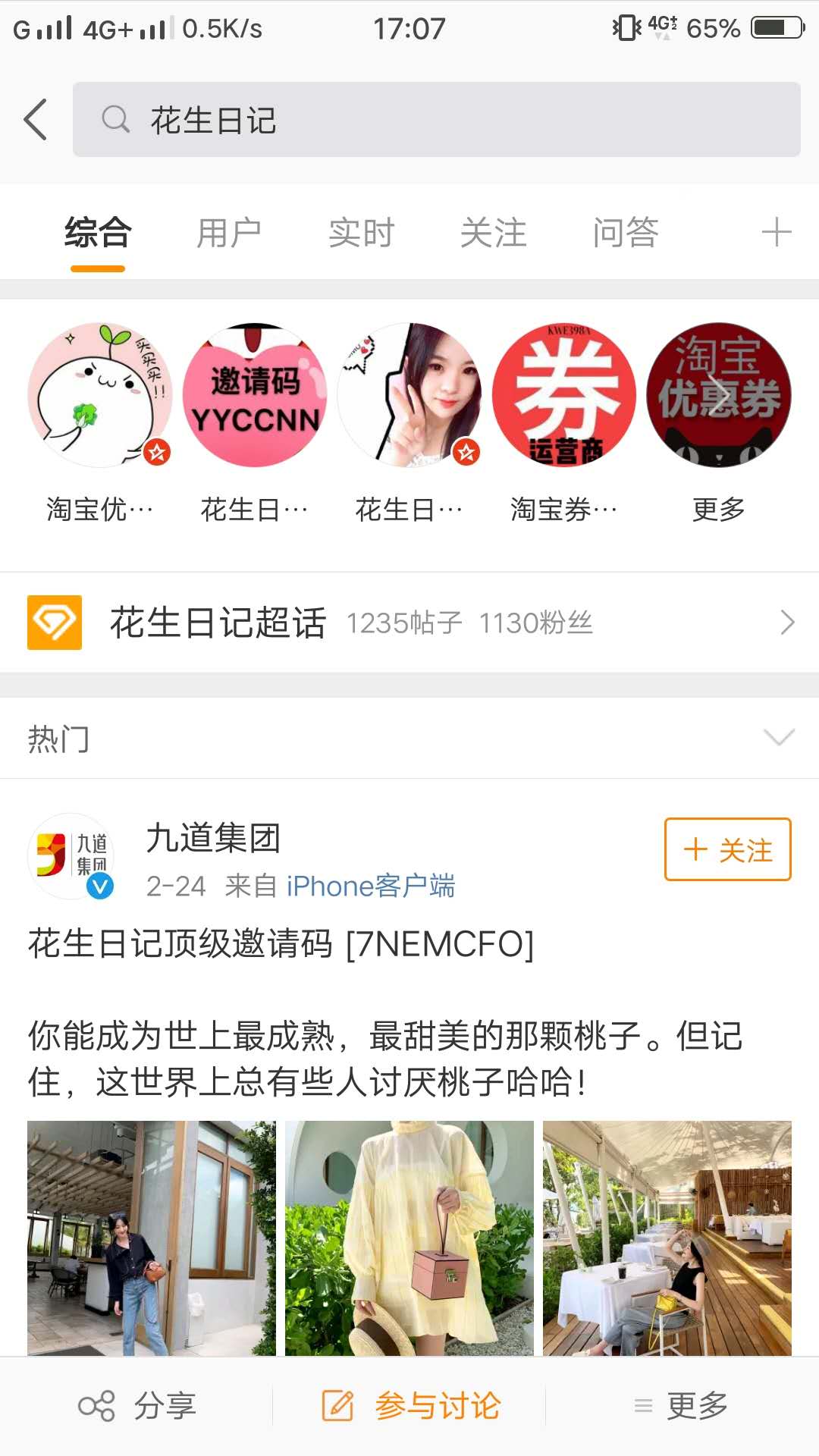Screen dimensions: 819x1456
Task: Open the 更多 menu in the bottom bar
Action: [x=681, y=1406]
